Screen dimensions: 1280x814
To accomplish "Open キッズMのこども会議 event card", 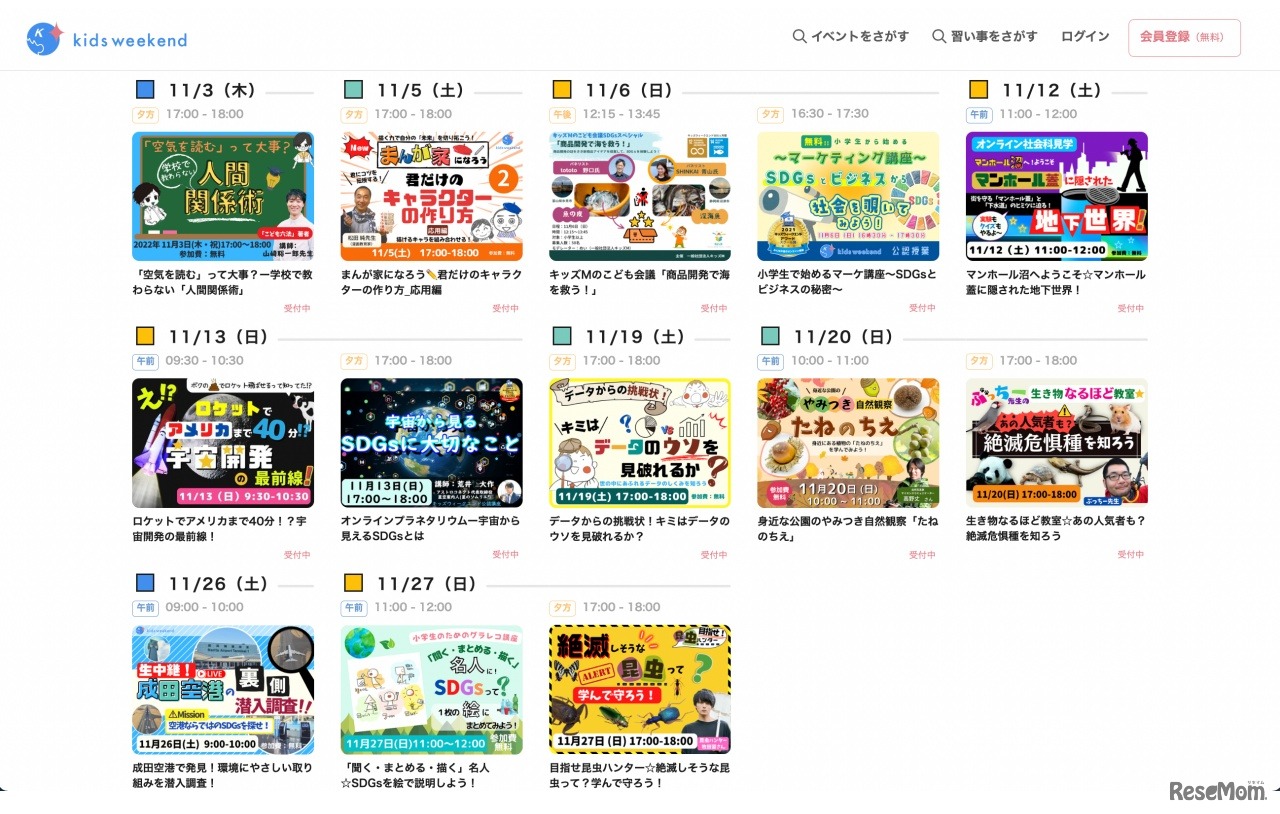I will coord(639,196).
